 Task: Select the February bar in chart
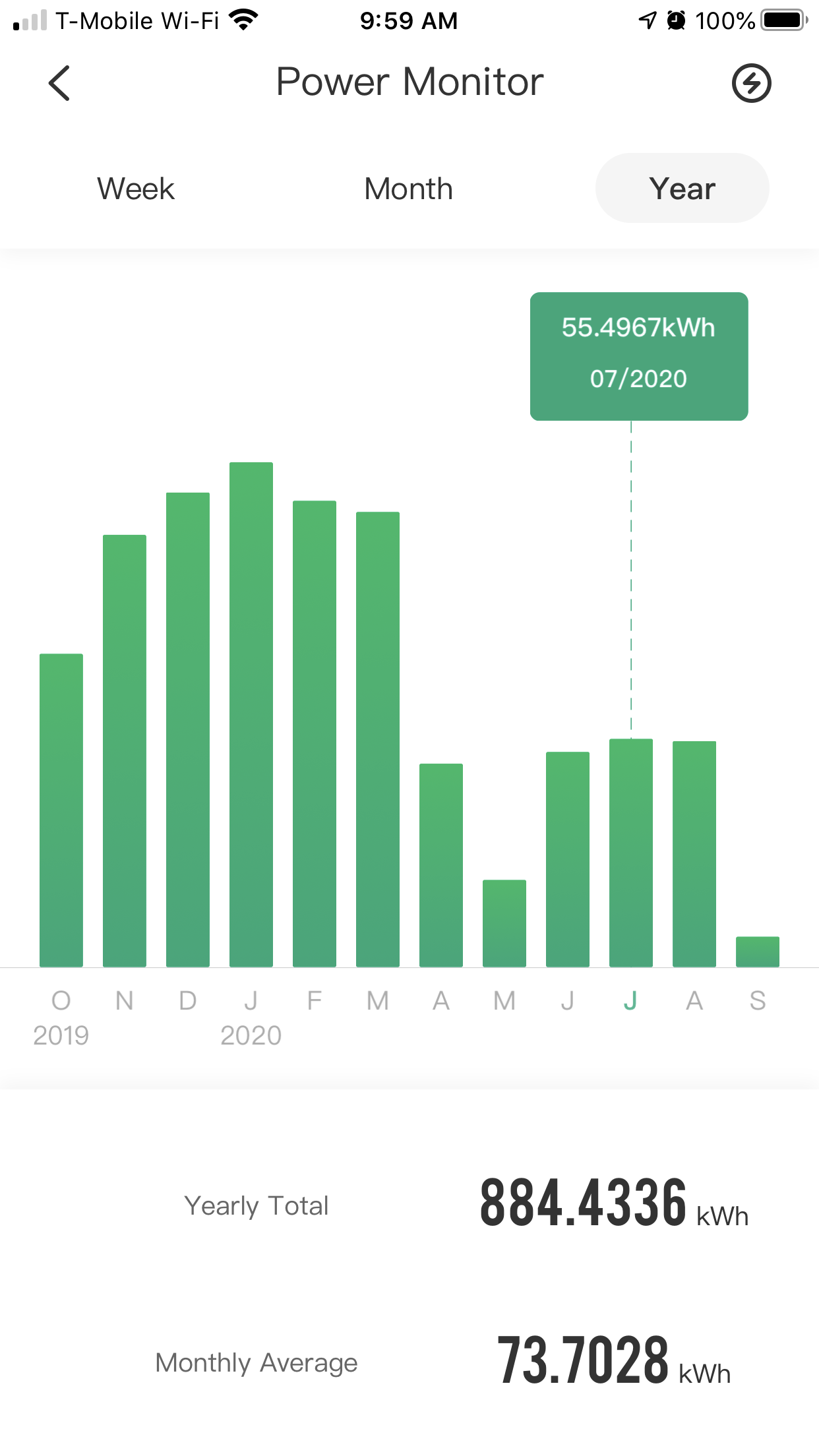[315, 734]
